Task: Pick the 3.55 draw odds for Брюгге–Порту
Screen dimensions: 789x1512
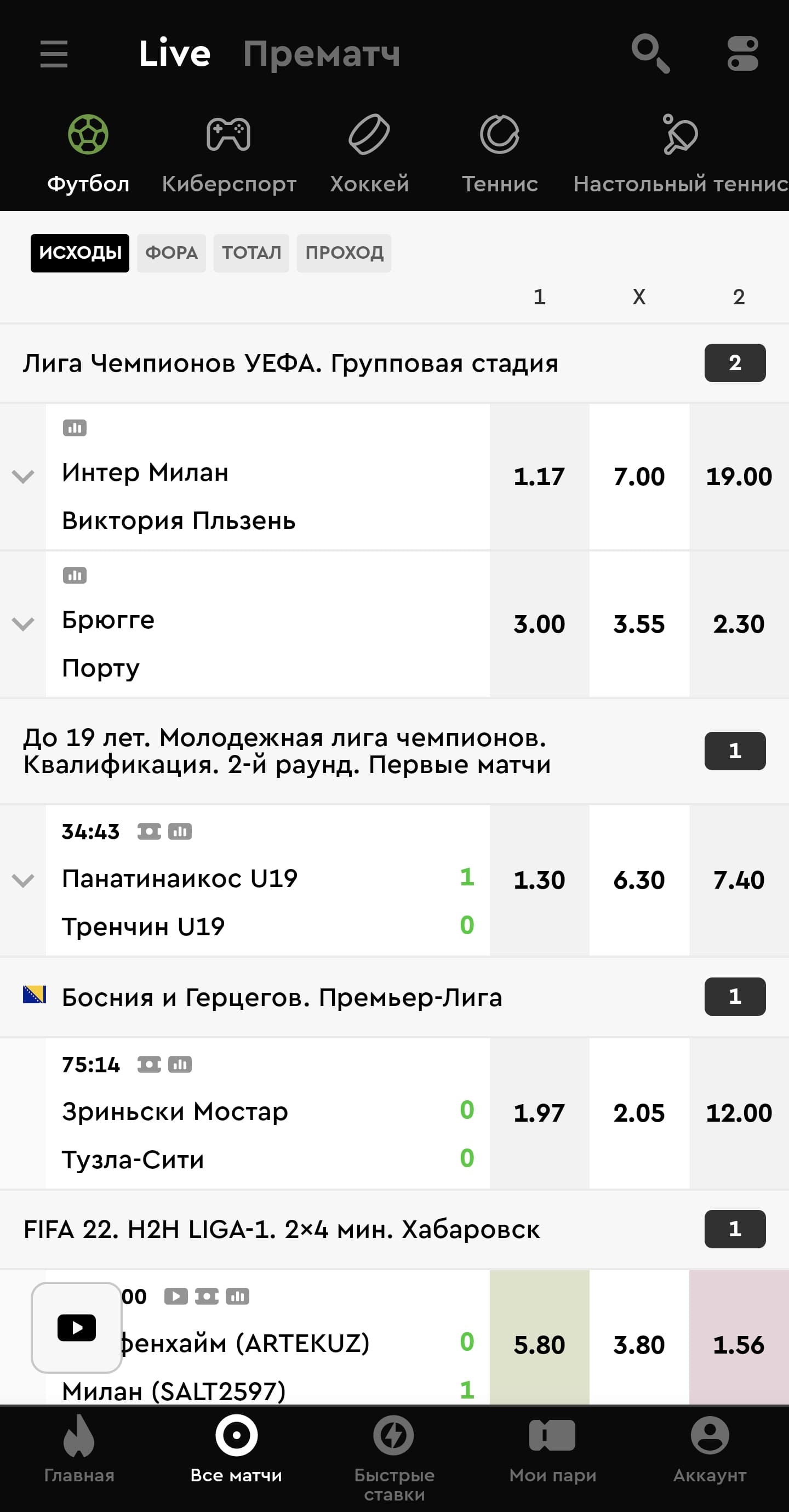Action: [x=639, y=624]
